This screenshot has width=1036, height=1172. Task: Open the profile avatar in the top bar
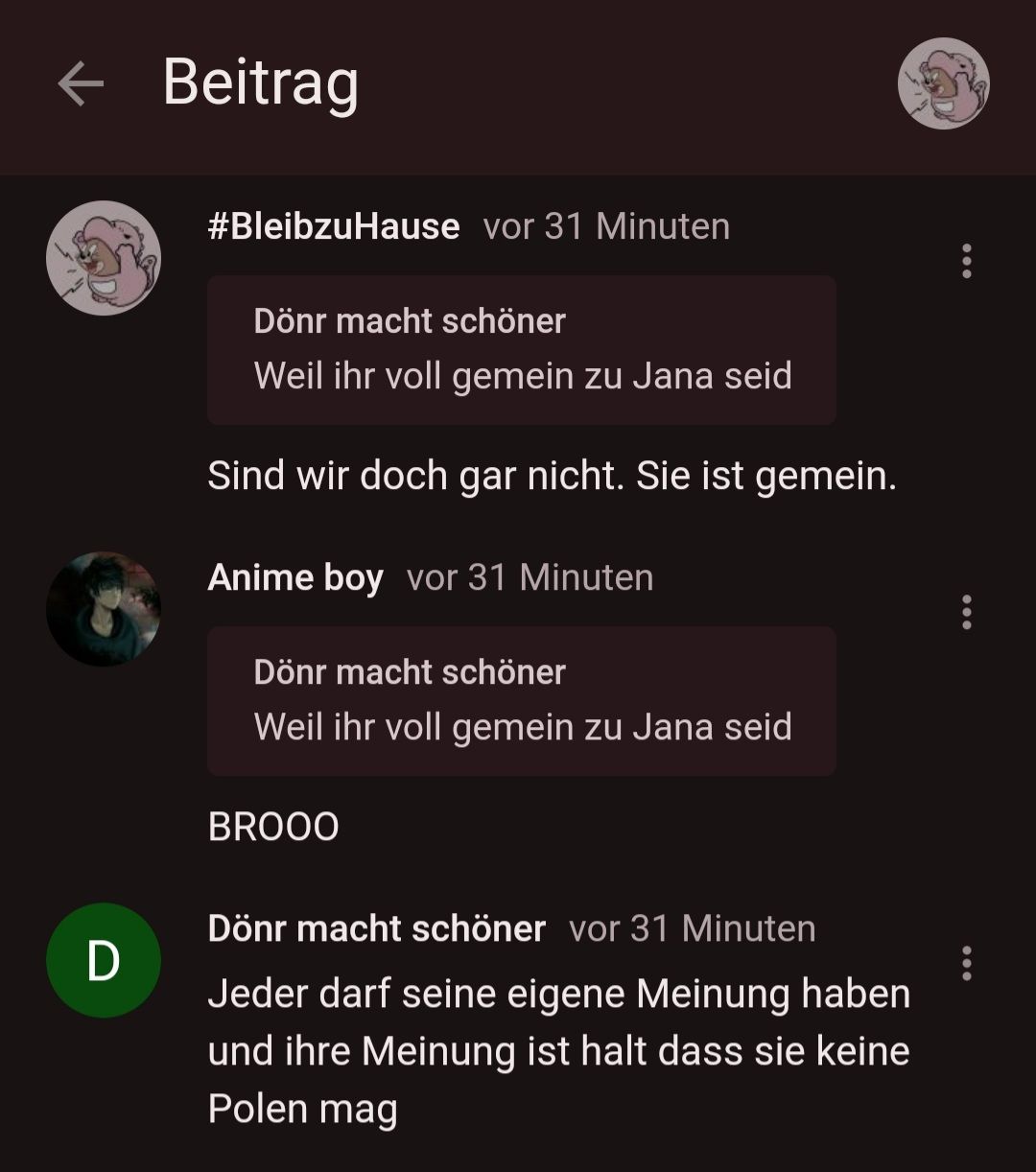coord(943,84)
